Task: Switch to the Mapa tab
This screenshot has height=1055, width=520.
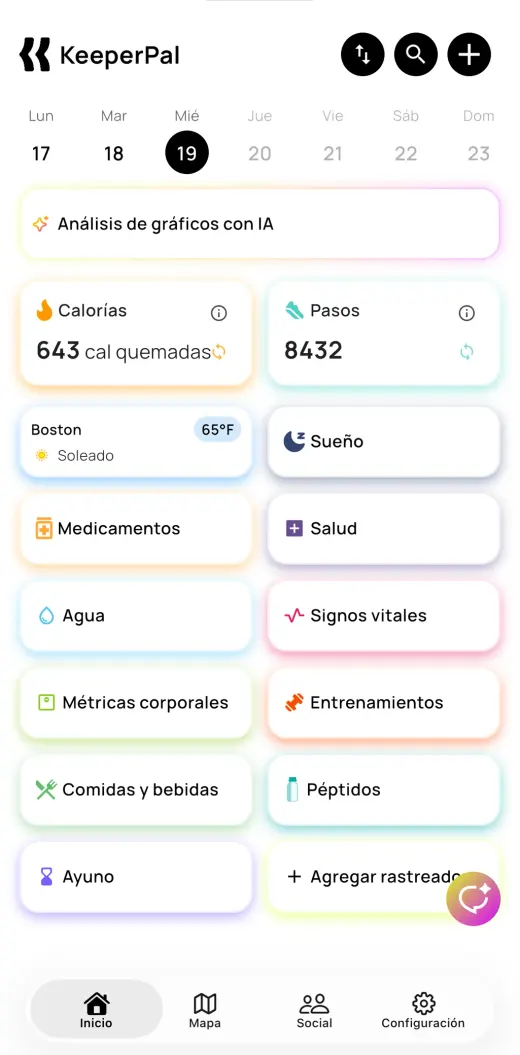Action: (205, 1011)
